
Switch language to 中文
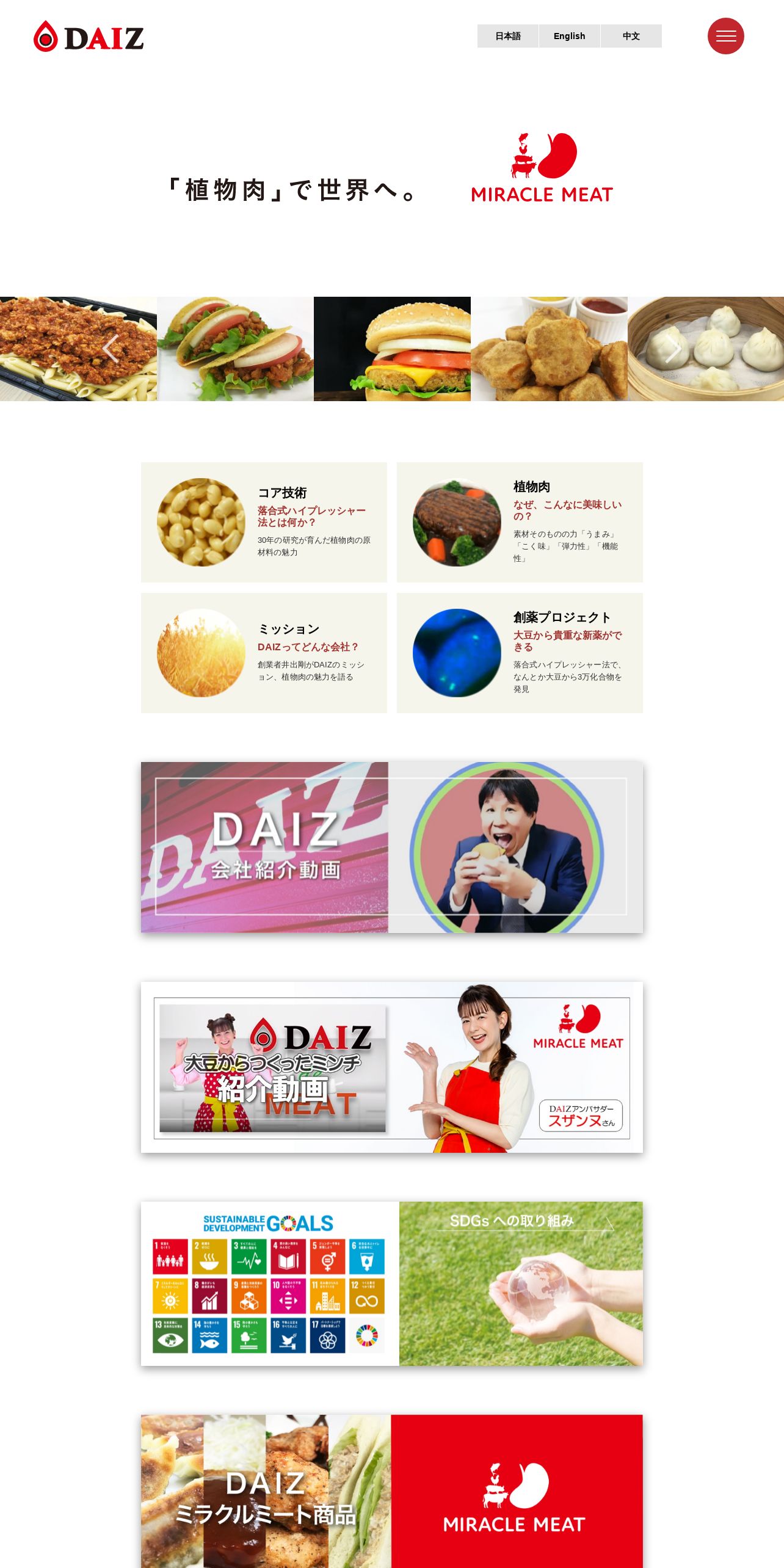pyautogui.click(x=631, y=36)
